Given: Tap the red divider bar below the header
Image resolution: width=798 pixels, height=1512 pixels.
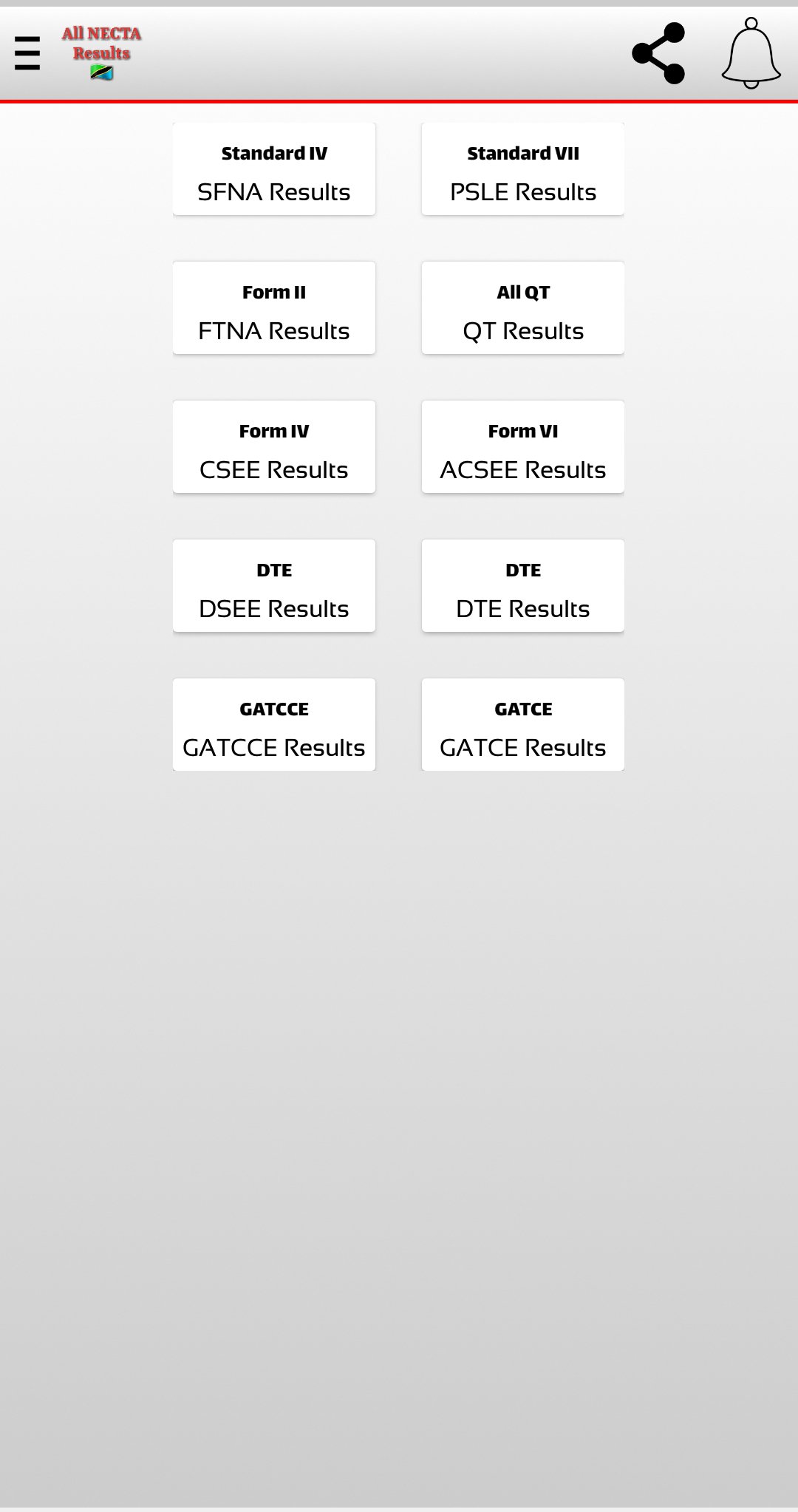Looking at the screenshot, I should tap(399, 101).
